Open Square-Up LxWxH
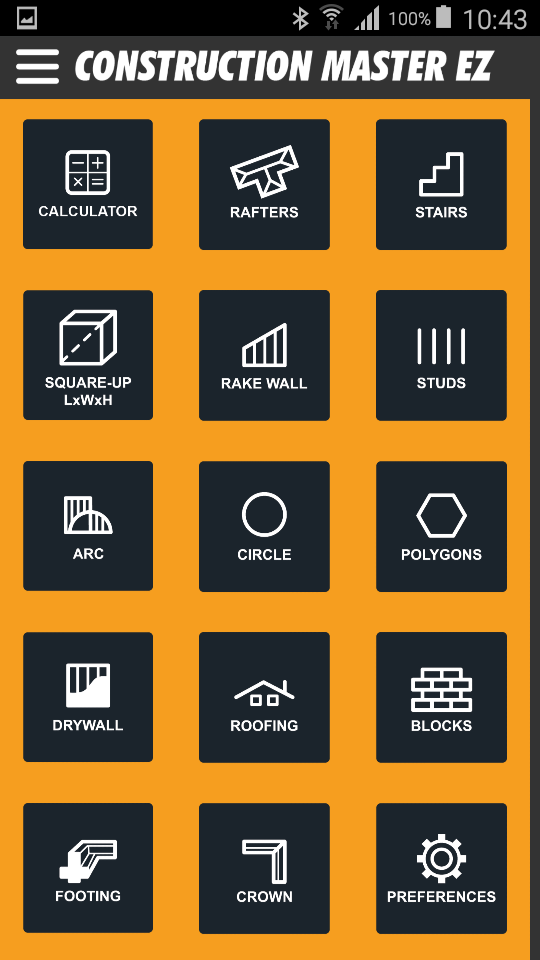The image size is (540, 960). click(88, 354)
